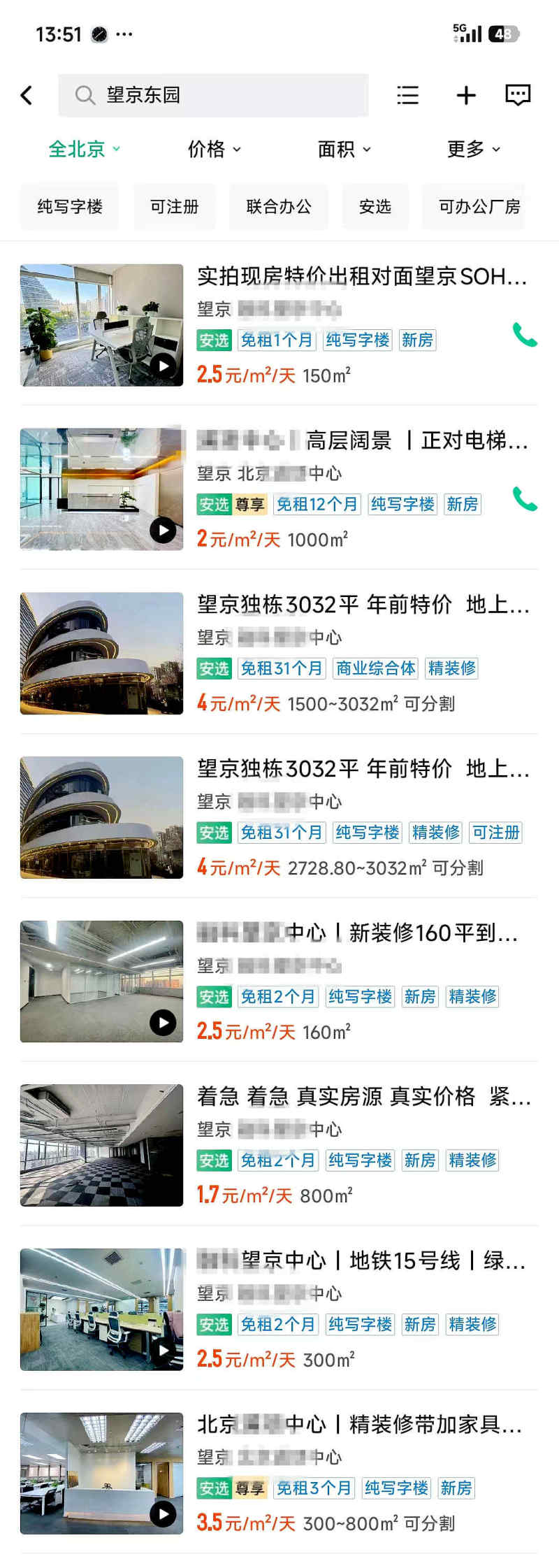The image size is (559, 1568).
Task: Open the 1500~3032m² 商业综合体 listing
Action: [363, 605]
